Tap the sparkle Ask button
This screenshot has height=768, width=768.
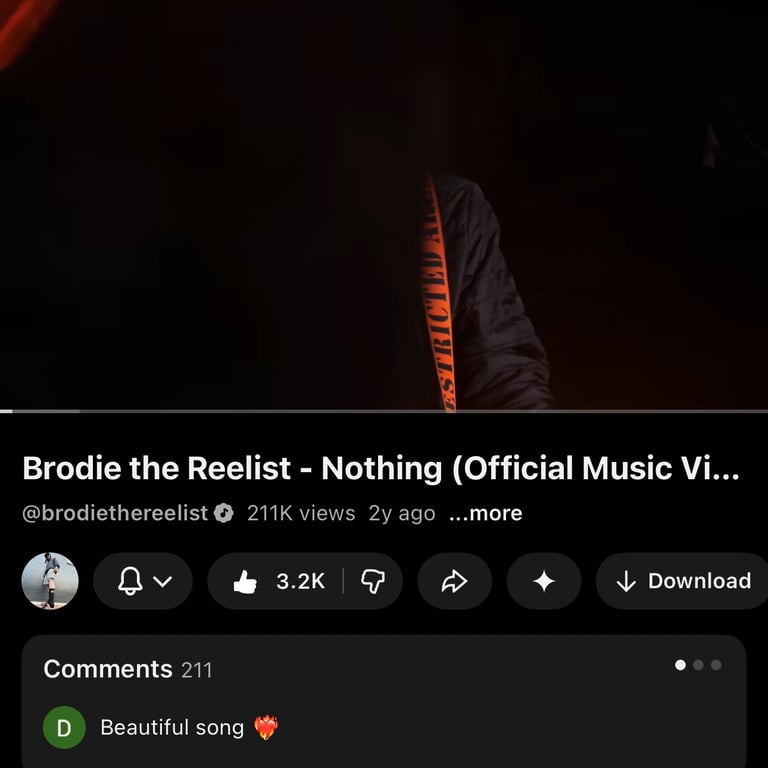click(544, 581)
